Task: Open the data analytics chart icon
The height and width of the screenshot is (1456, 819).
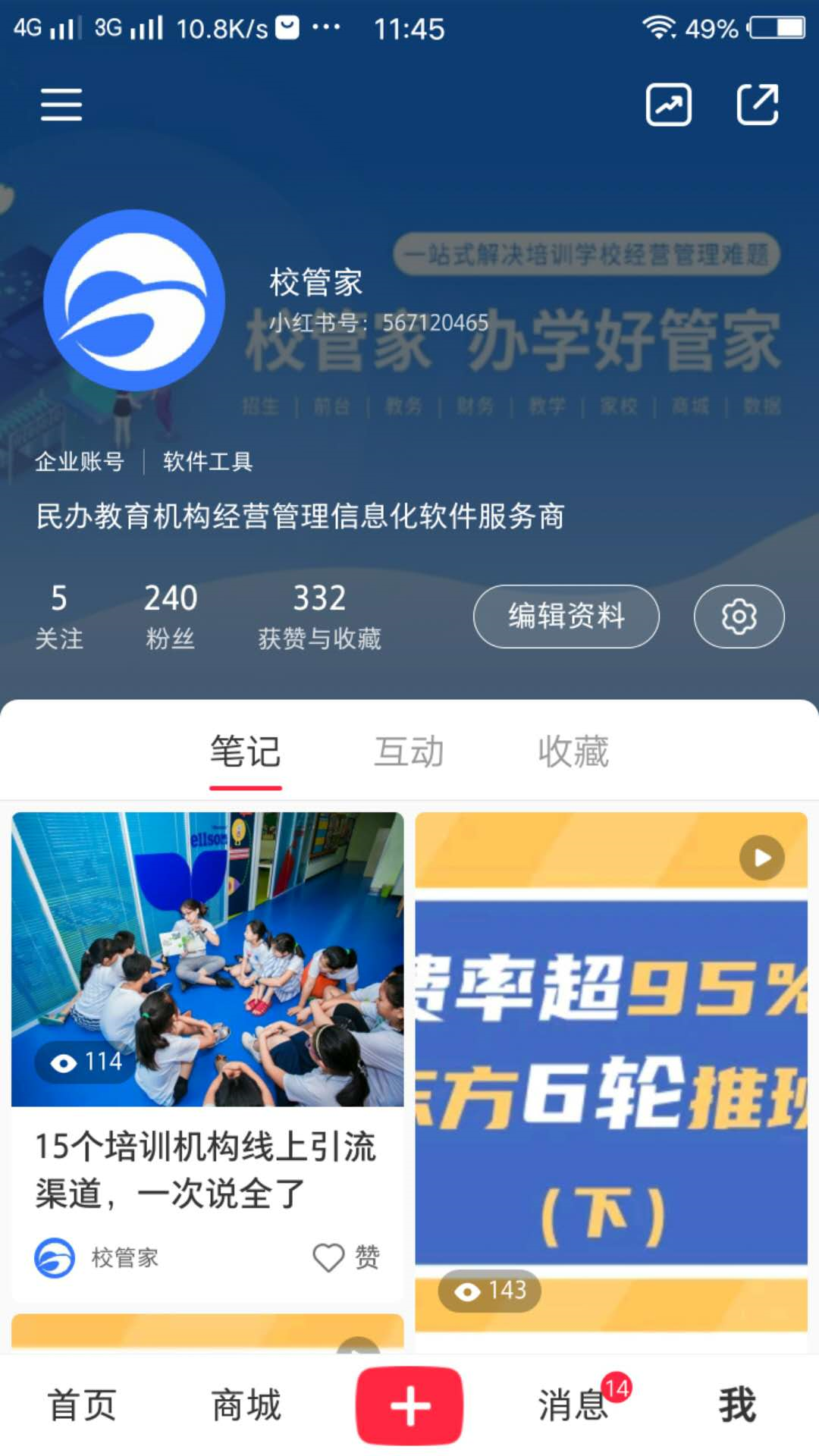Action: coord(668,105)
